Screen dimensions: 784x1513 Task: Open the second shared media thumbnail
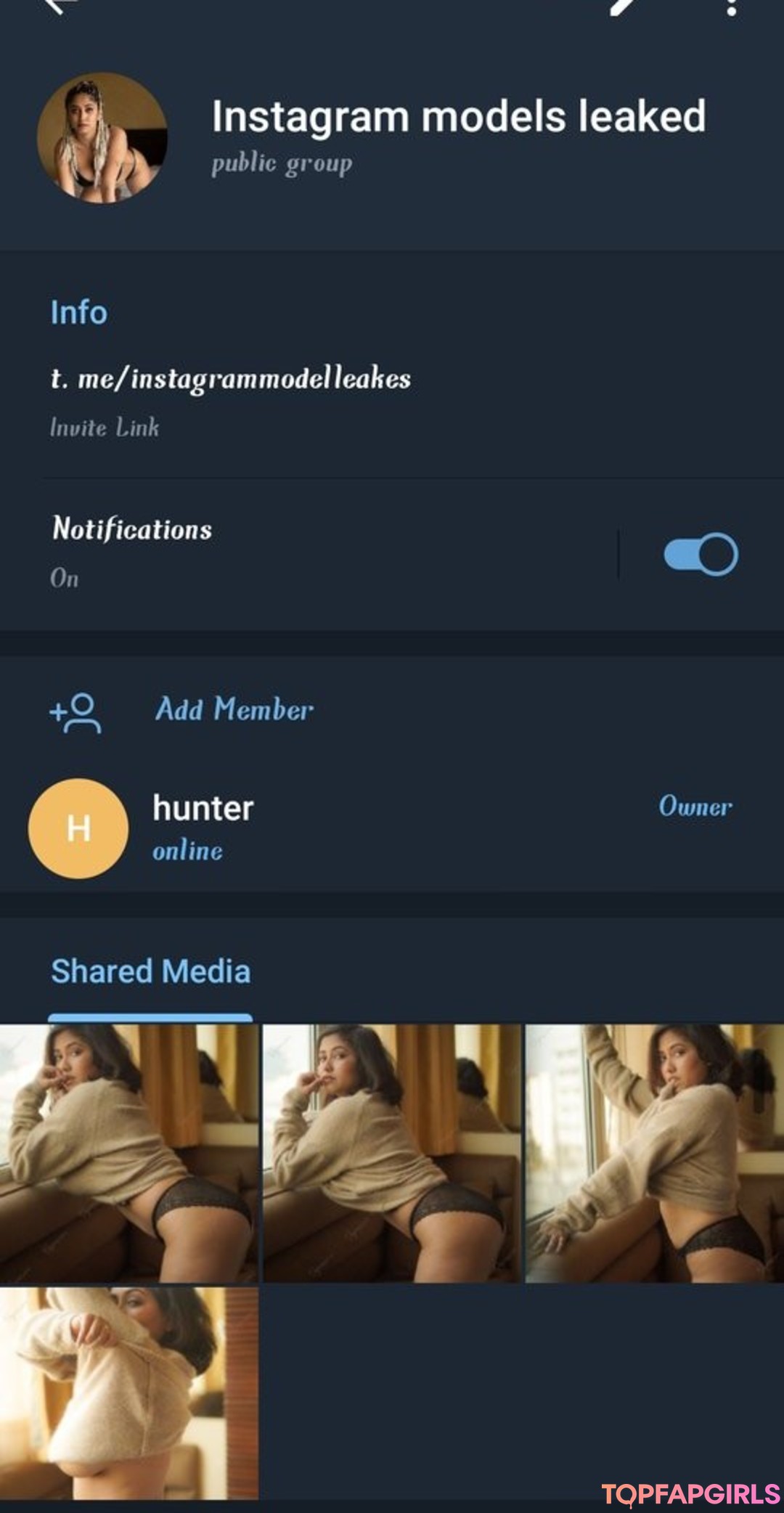391,1153
